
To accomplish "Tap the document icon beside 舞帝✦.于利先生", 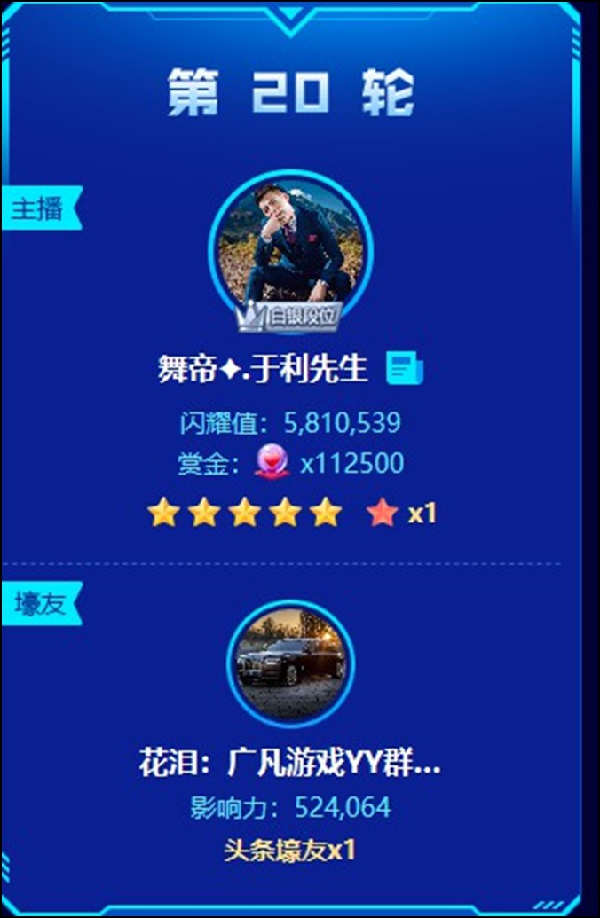I will 404,368.
